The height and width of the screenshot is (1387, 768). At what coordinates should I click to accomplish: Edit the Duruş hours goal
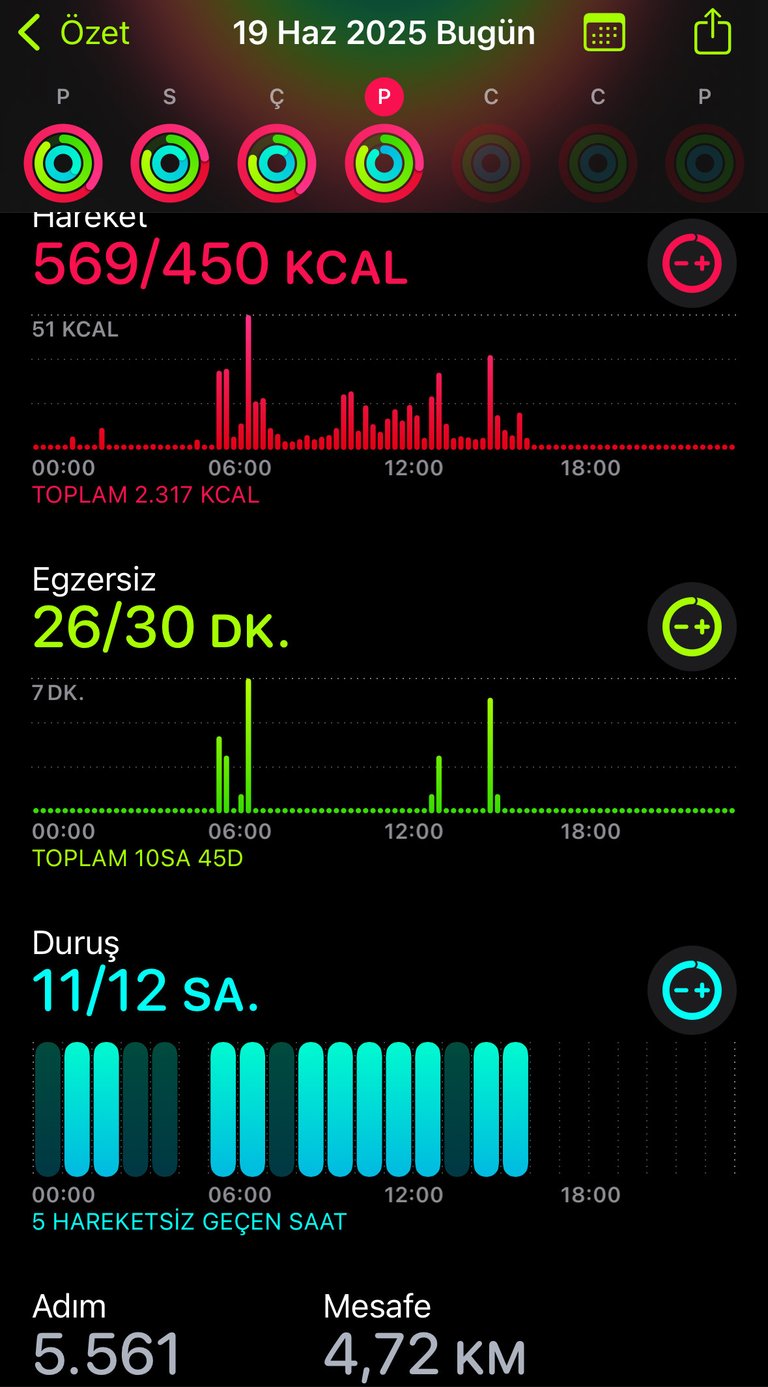692,990
